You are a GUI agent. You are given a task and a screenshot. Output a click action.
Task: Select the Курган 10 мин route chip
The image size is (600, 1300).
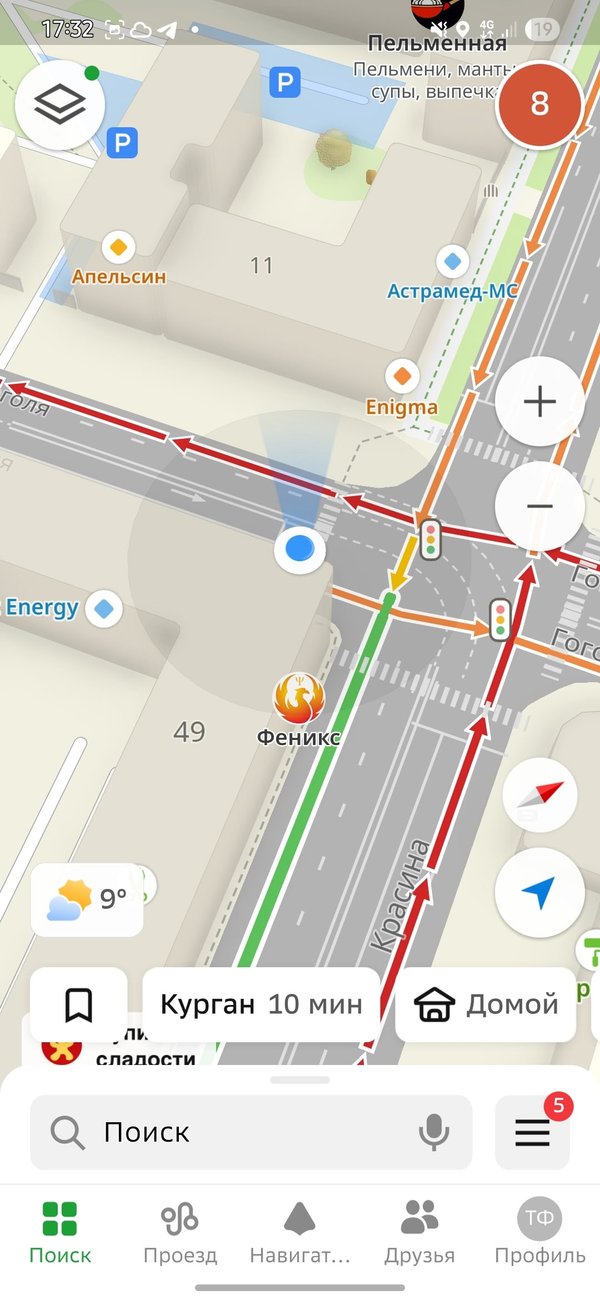coord(261,1004)
